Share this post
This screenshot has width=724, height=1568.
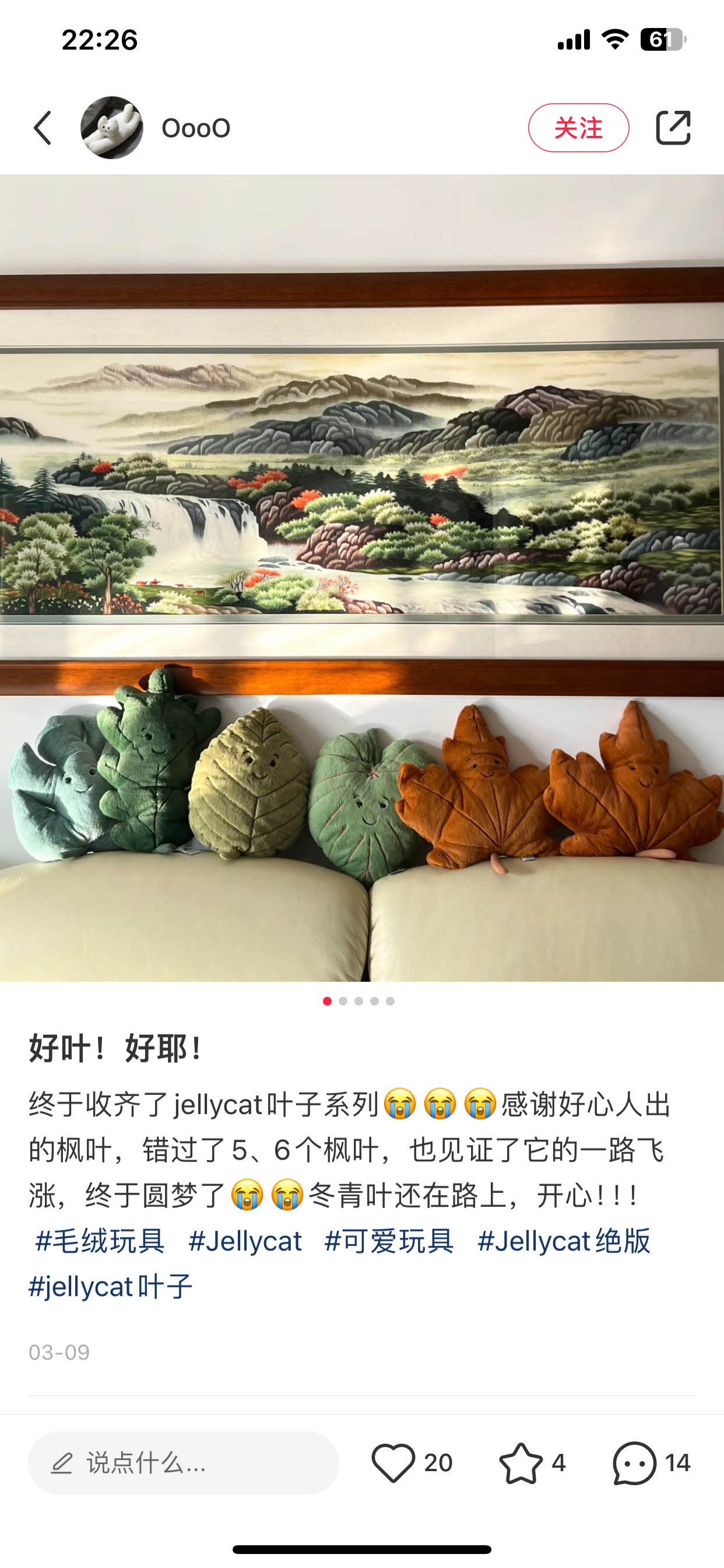(673, 128)
